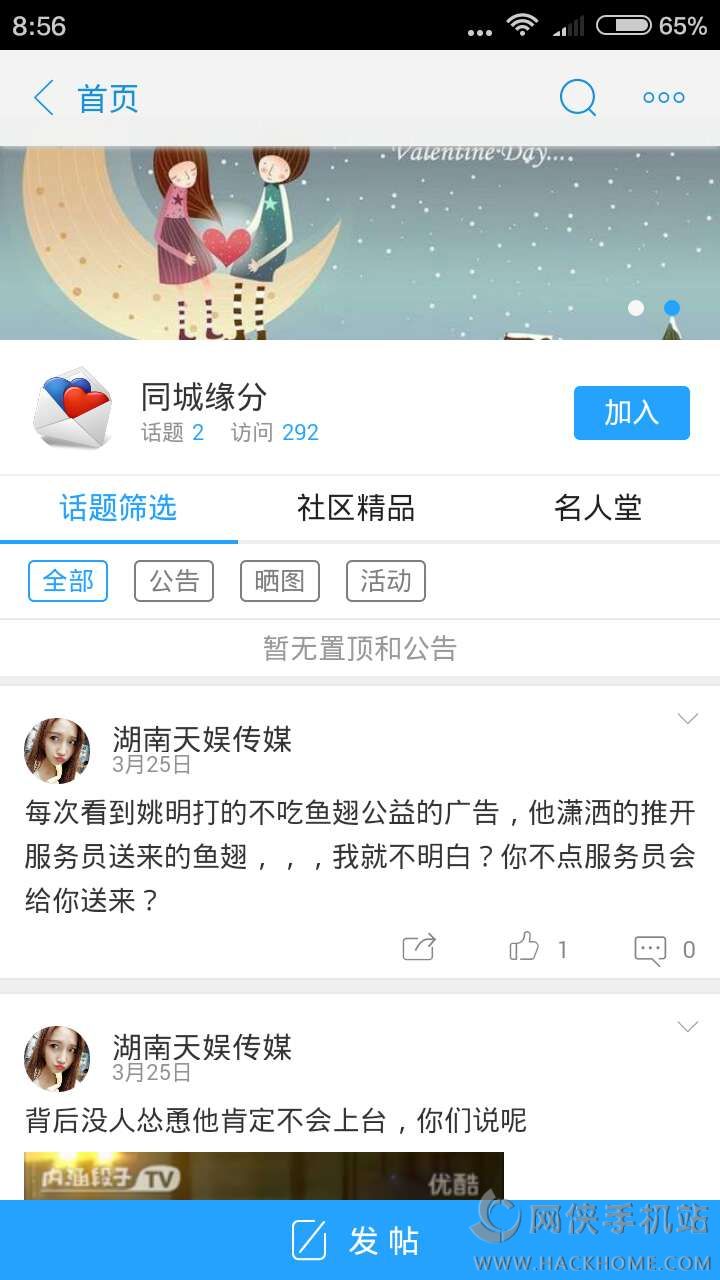The height and width of the screenshot is (1280, 720).
Task: View 湖南天娱传媒 avatar on the 姚明 post
Action: pyautogui.click(x=57, y=750)
